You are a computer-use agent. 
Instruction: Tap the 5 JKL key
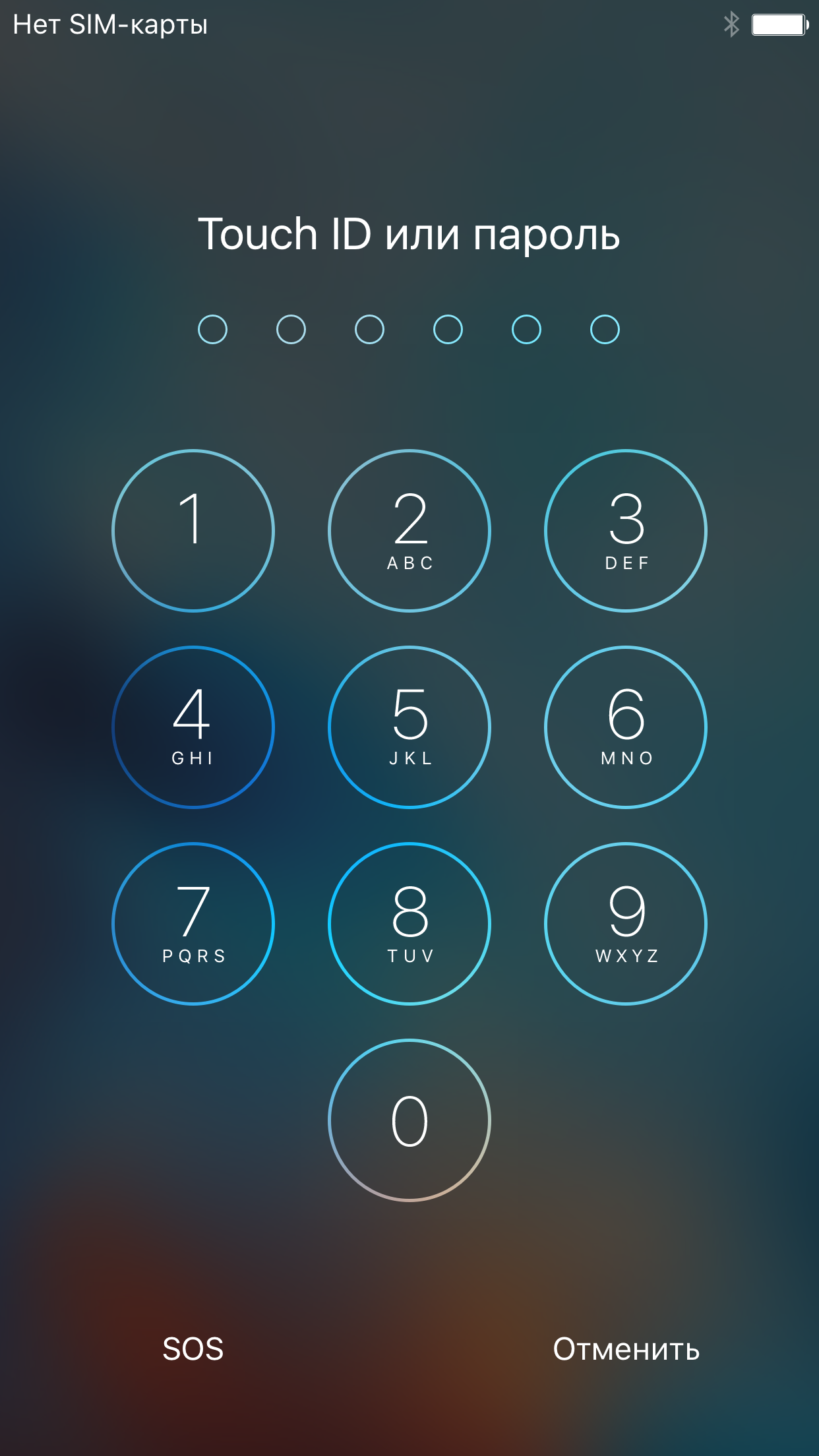click(409, 727)
